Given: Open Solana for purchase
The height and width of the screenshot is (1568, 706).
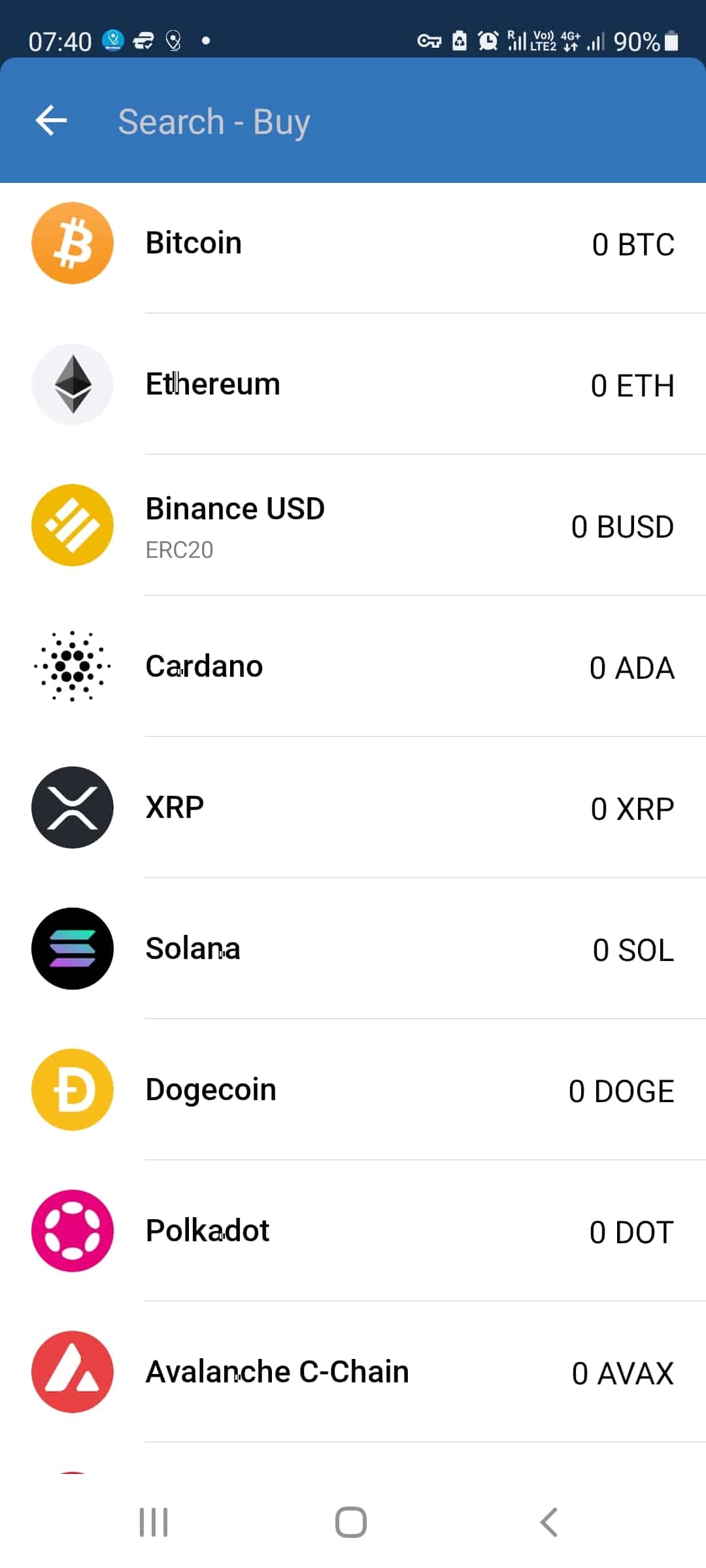Looking at the screenshot, I should 353,949.
